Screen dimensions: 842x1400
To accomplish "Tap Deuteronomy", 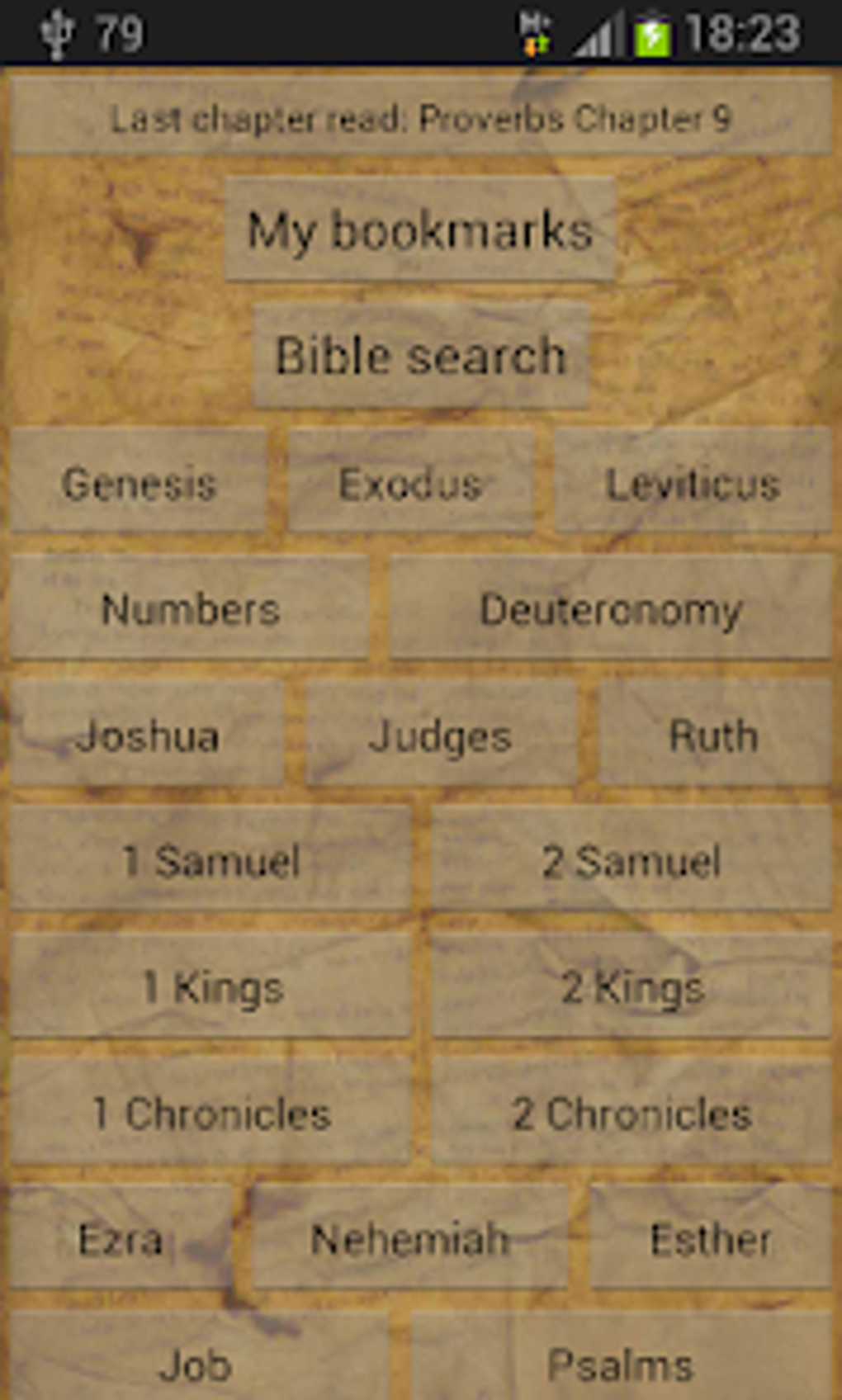I will pyautogui.click(x=611, y=609).
